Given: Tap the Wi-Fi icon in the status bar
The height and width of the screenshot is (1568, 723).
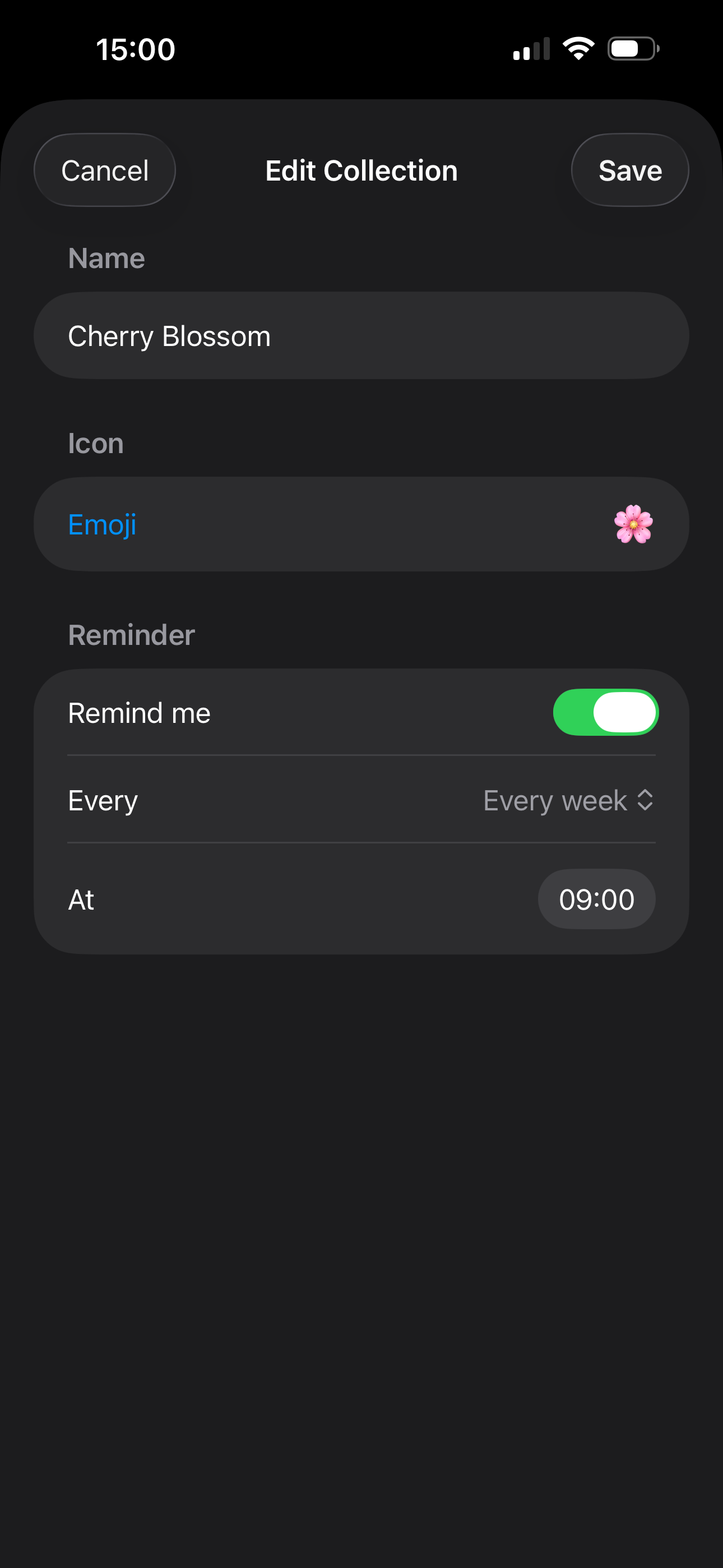Looking at the screenshot, I should pos(578,49).
